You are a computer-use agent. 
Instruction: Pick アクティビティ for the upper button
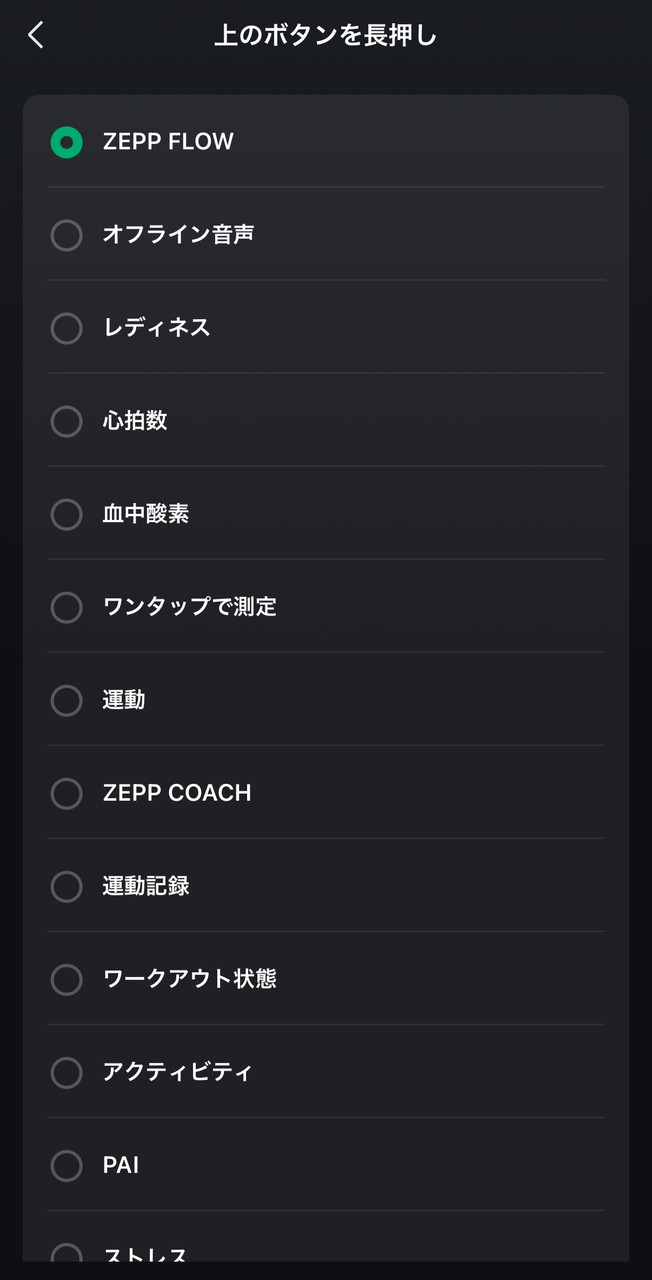point(67,1072)
